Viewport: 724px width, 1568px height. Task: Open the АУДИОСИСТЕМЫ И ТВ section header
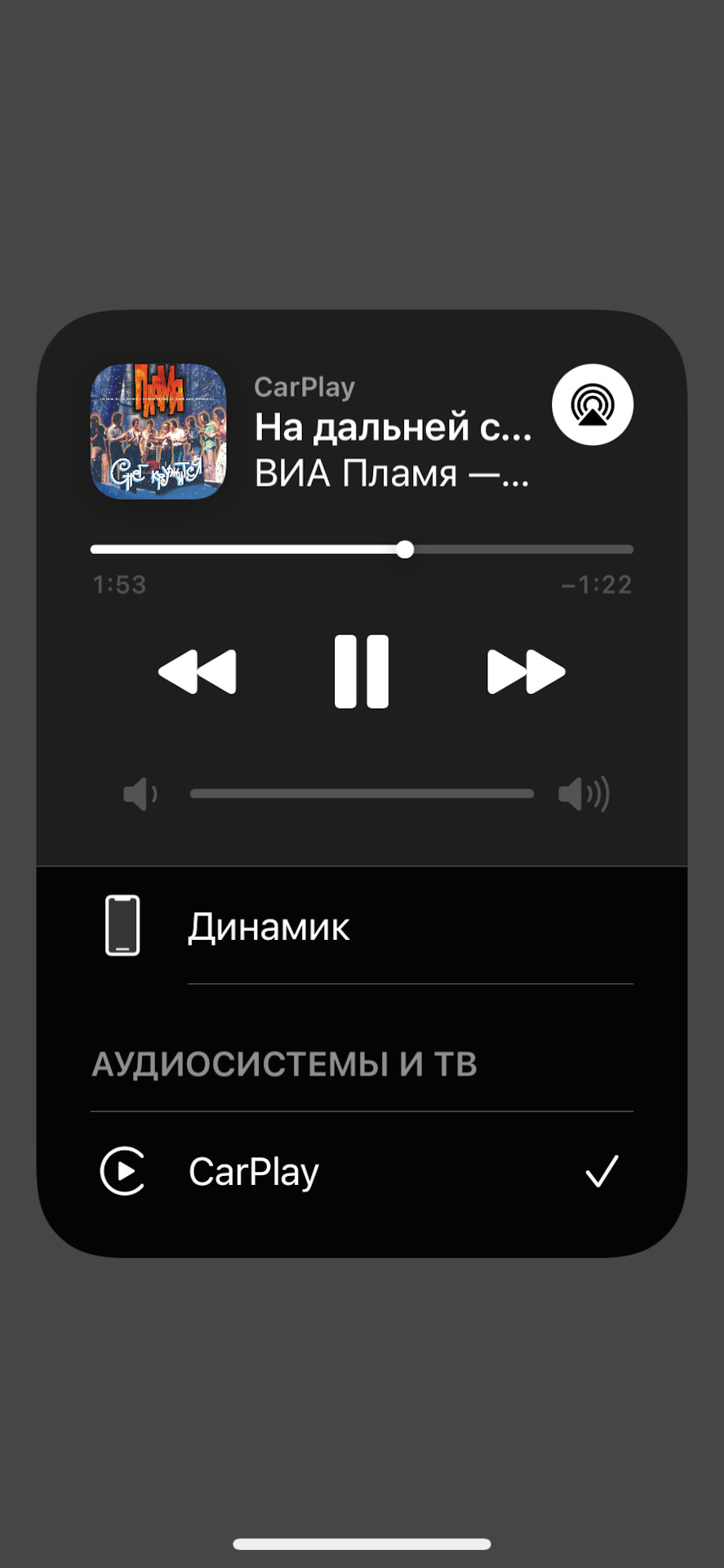point(284,1062)
